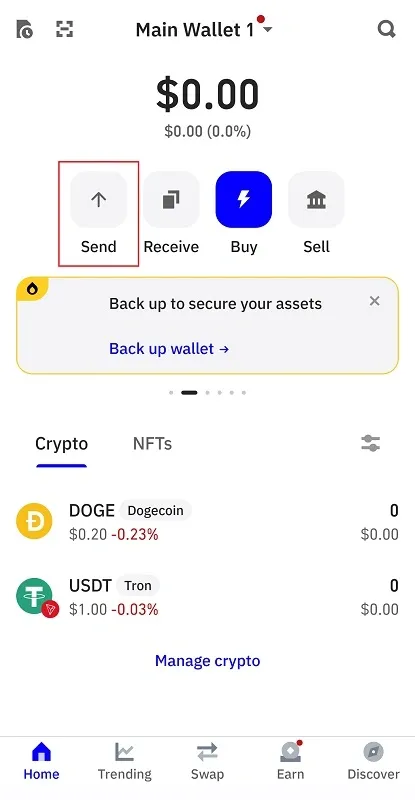Tap Manage crypto link
415x800 pixels.
[x=207, y=661]
